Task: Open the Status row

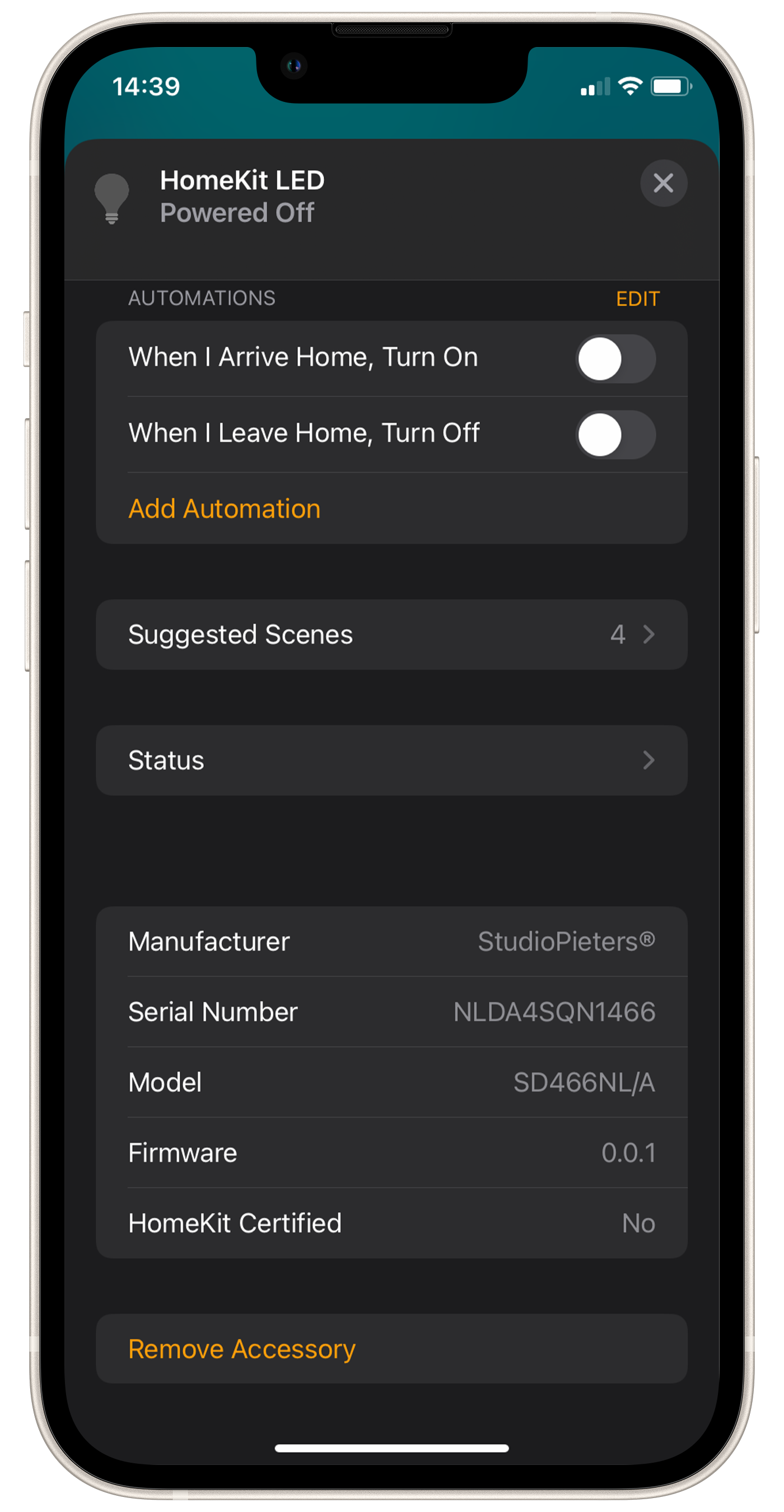Action: [x=391, y=760]
